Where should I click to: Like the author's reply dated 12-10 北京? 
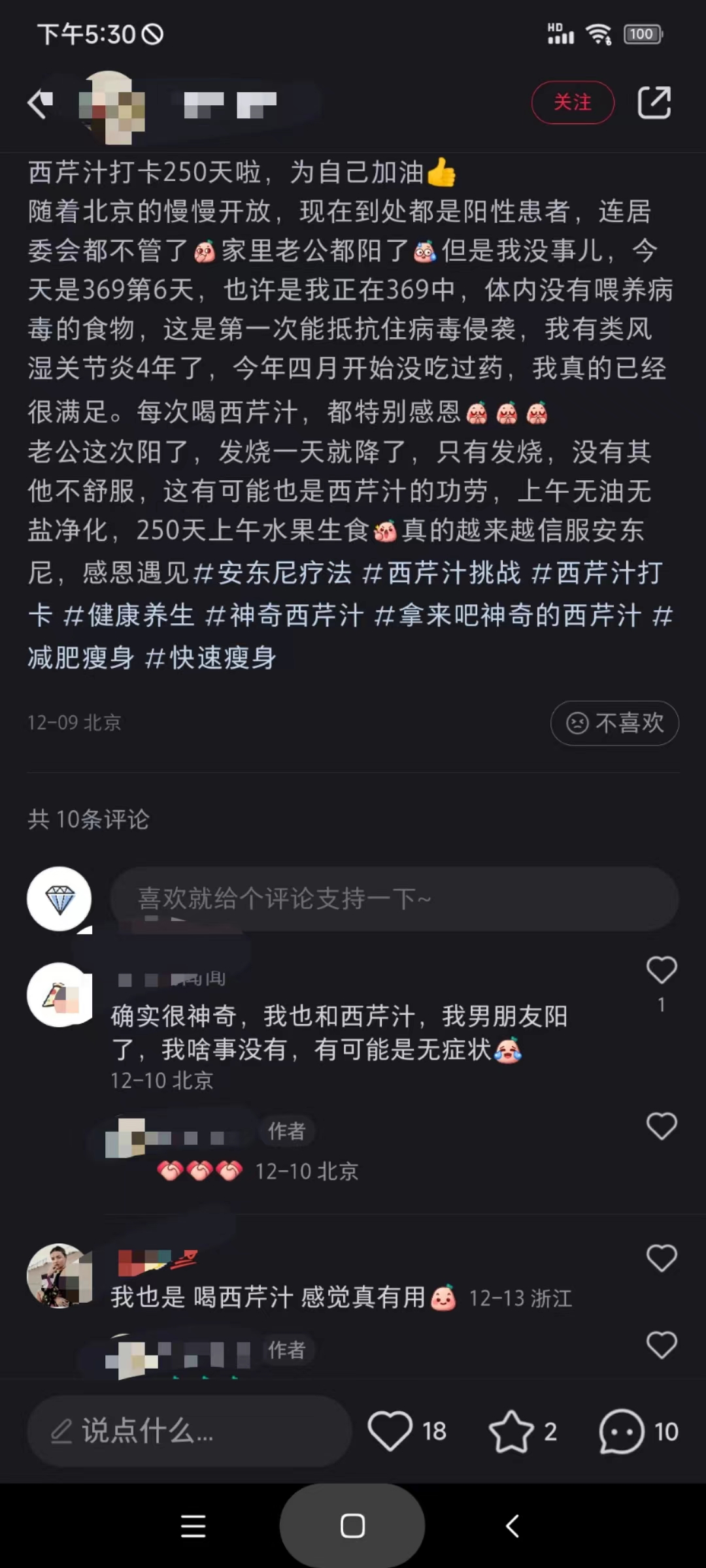click(x=661, y=1126)
